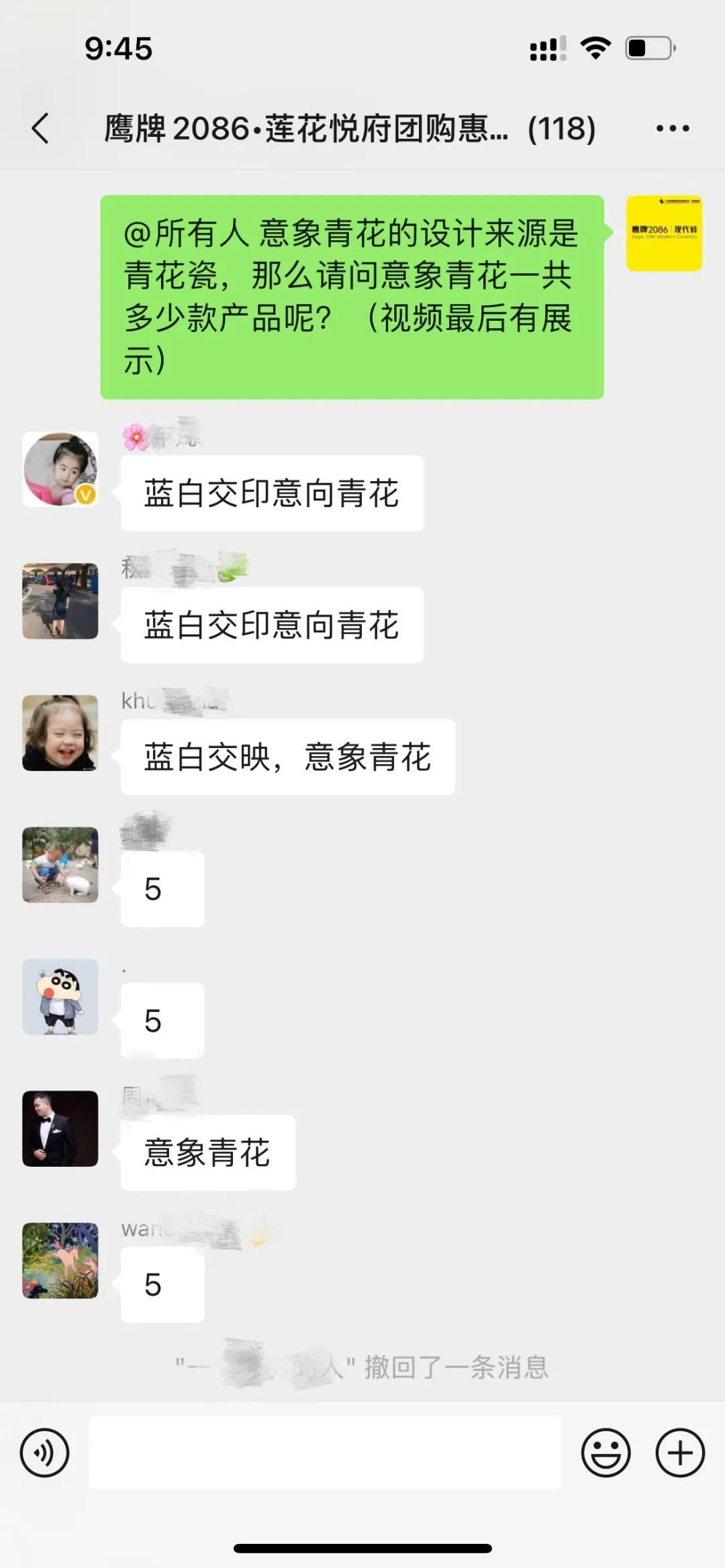The image size is (725, 1568).
Task: Open the group chat's three-dot menu
Action: [672, 128]
